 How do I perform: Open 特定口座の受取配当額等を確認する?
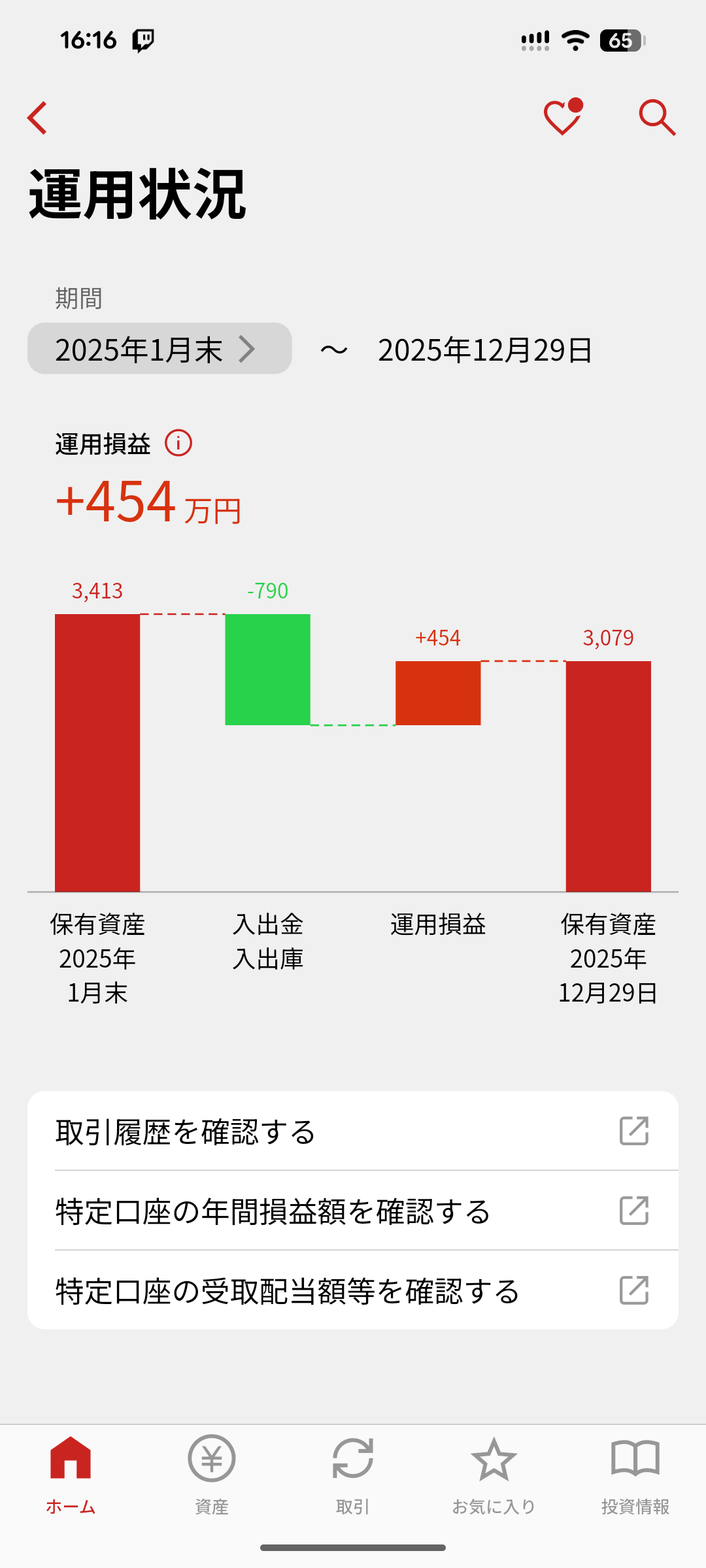pos(353,1290)
